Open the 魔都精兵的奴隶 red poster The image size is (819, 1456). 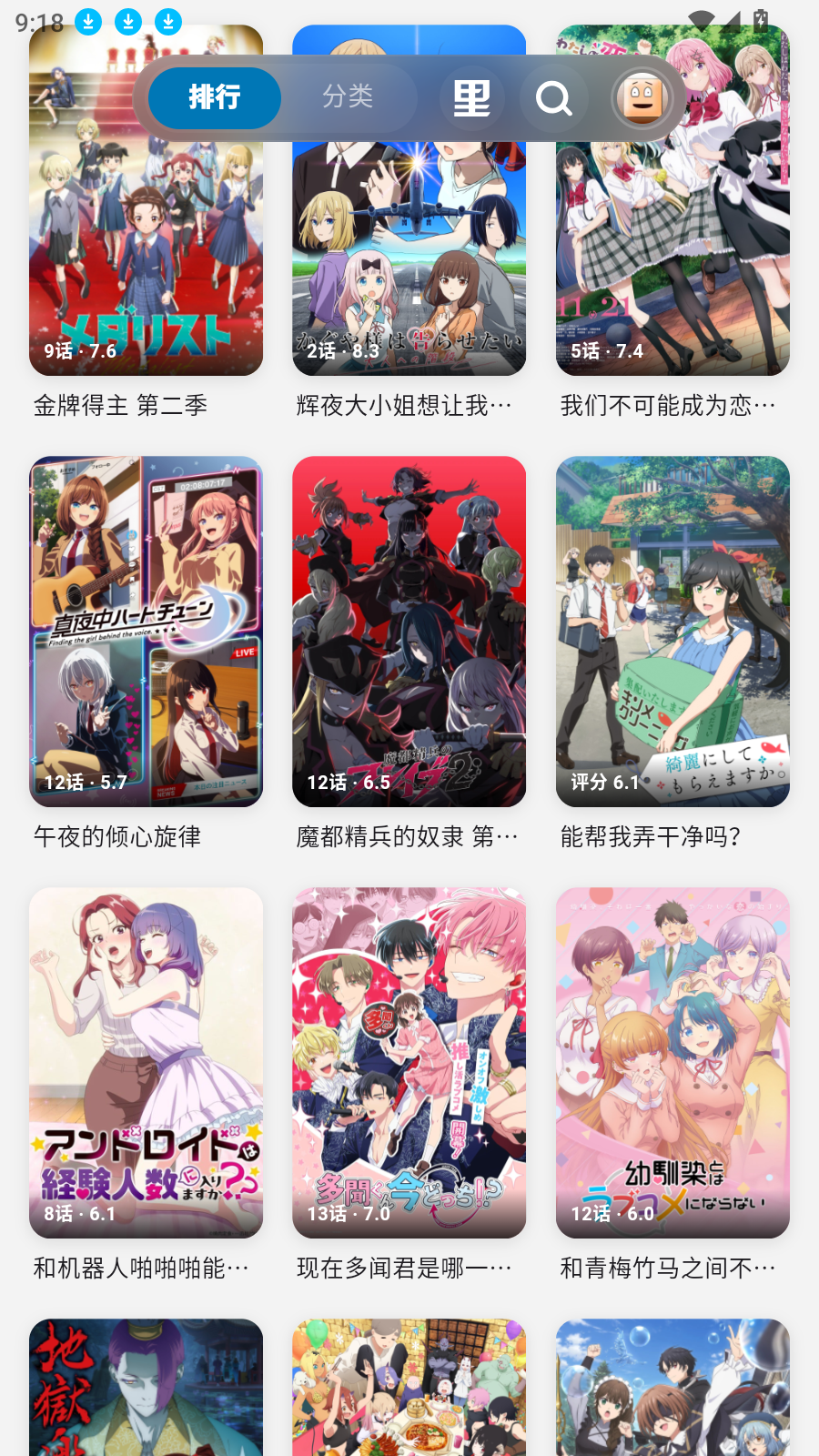[x=409, y=632]
